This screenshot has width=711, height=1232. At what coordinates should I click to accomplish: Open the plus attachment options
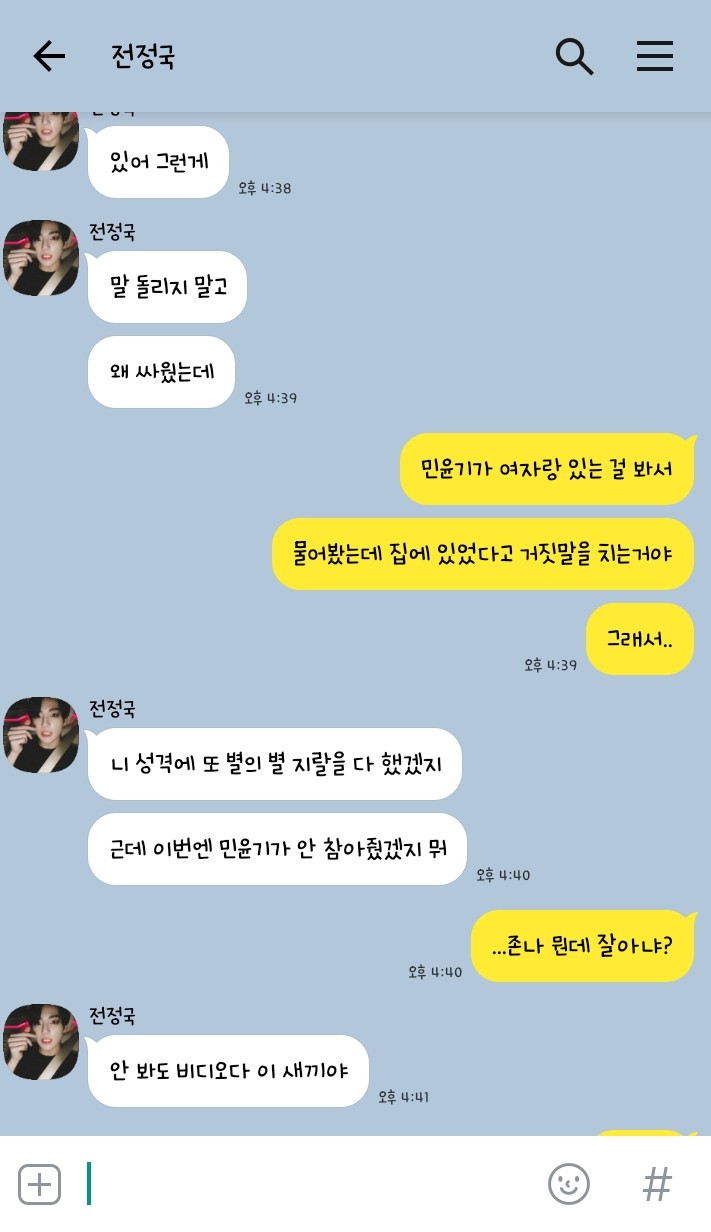pos(40,1184)
